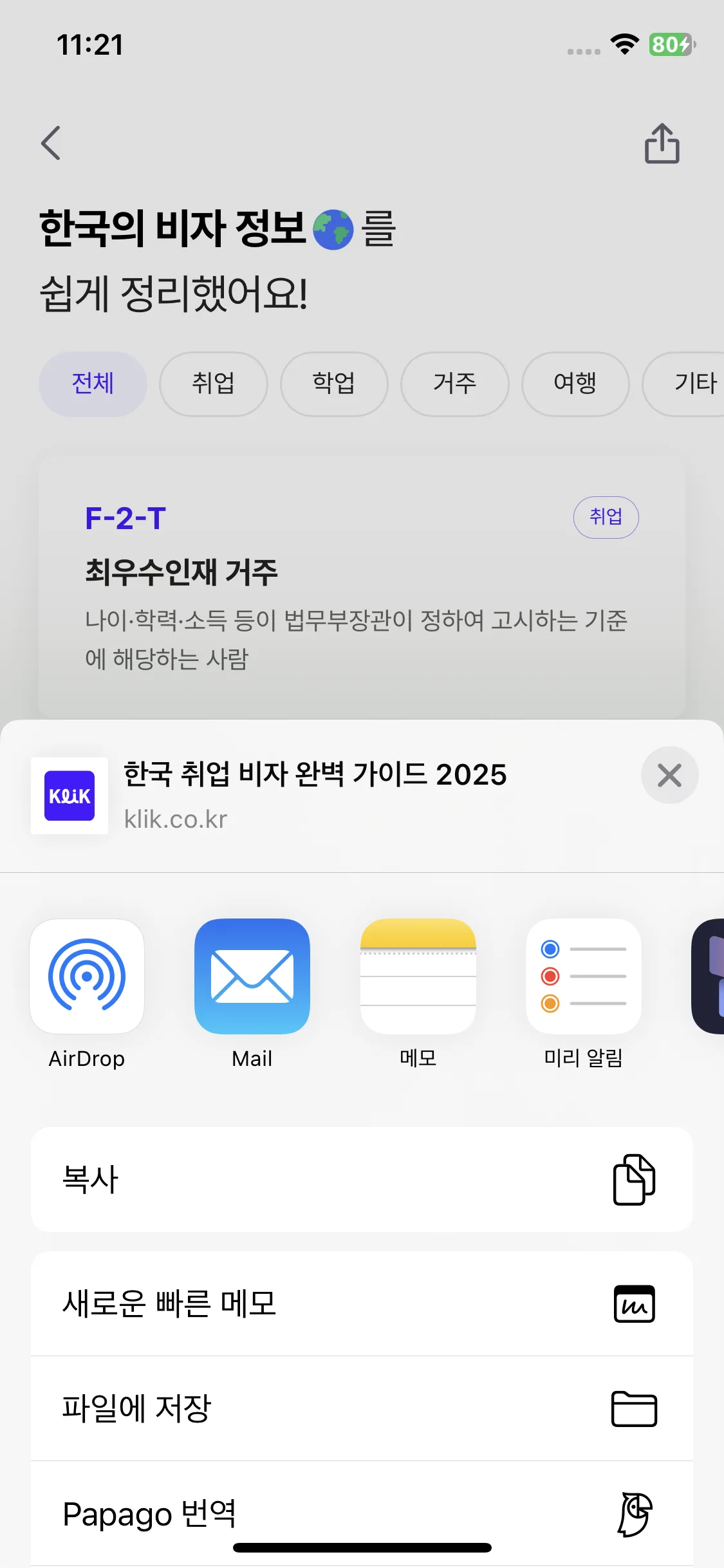Add the link to 미리 알림
The height and width of the screenshot is (1568, 724).
(x=583, y=976)
